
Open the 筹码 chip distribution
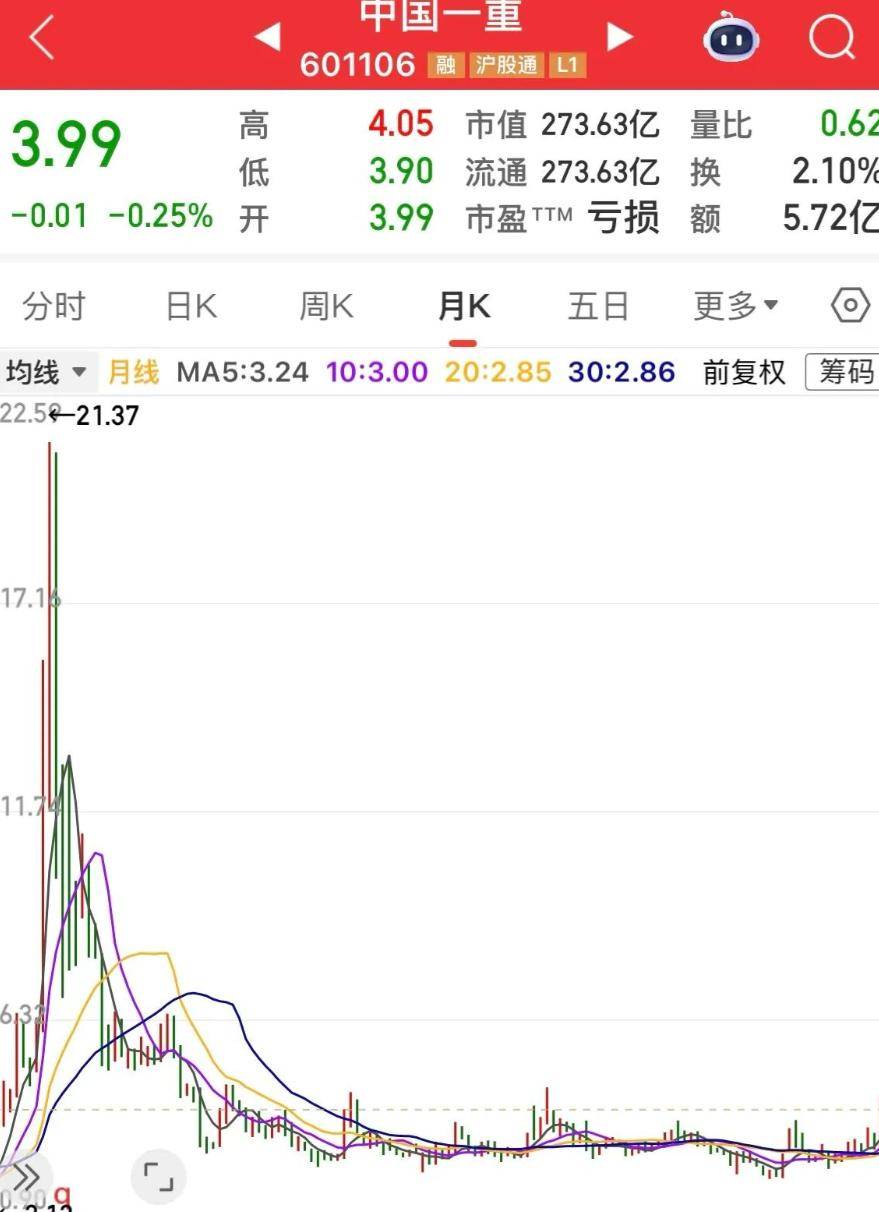(x=846, y=373)
